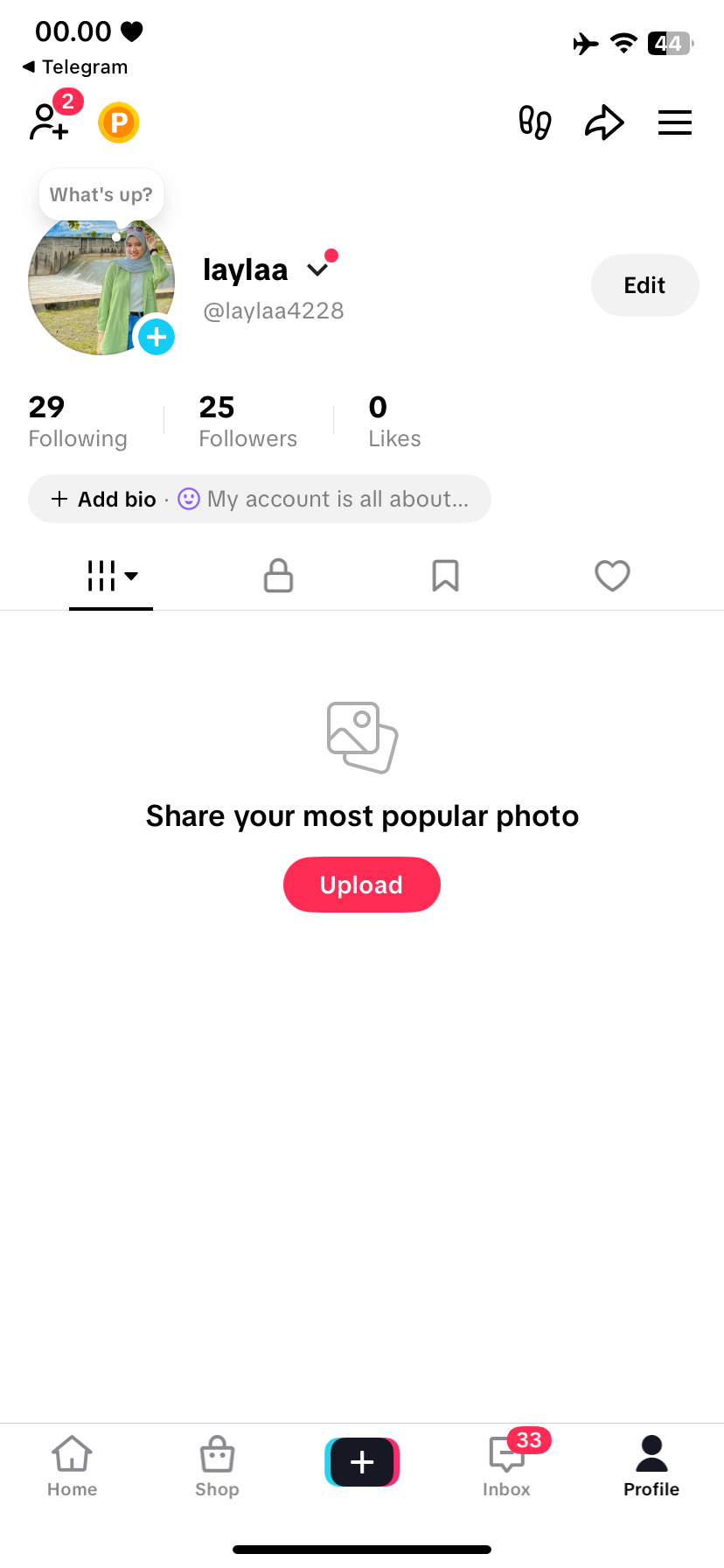View the Followers list

tap(247, 421)
